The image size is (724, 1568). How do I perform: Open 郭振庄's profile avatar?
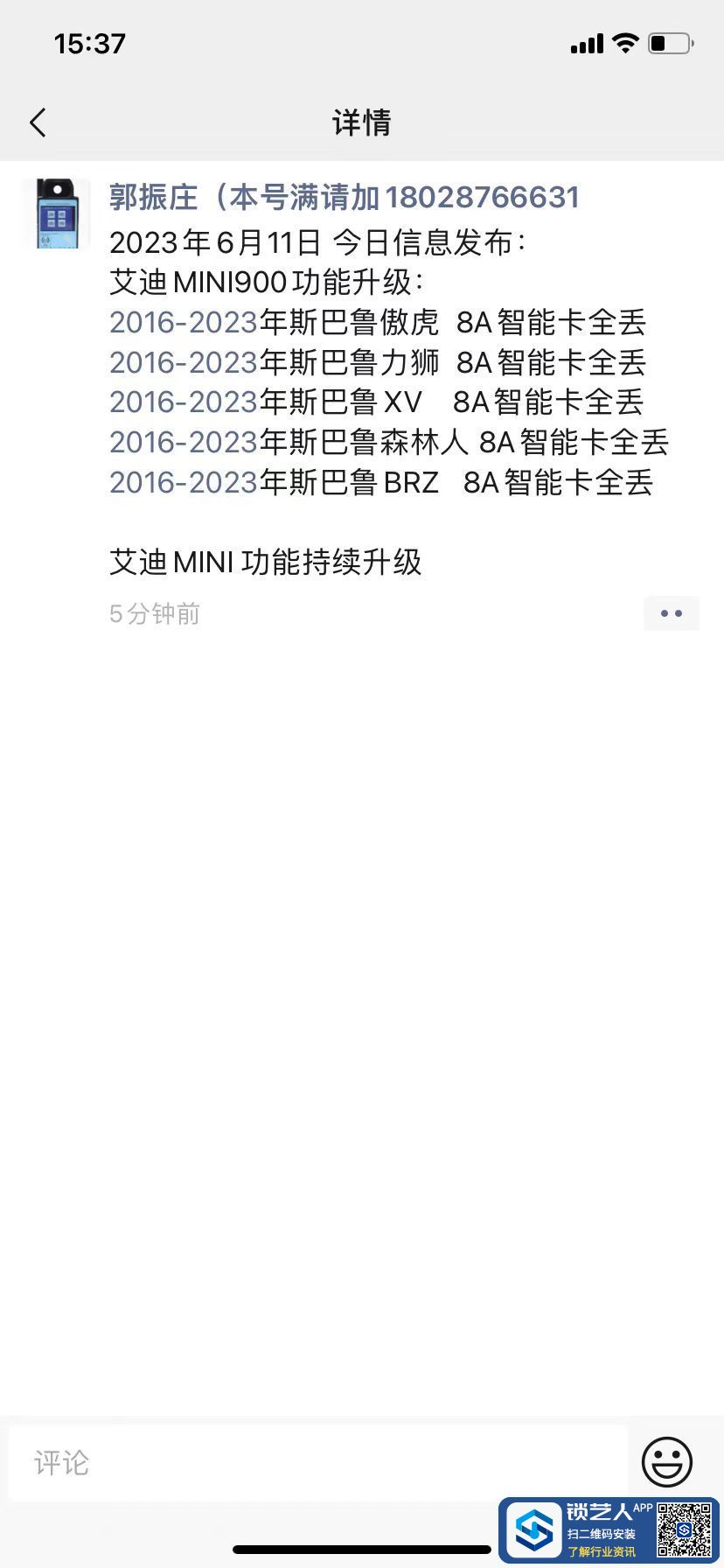[56, 213]
